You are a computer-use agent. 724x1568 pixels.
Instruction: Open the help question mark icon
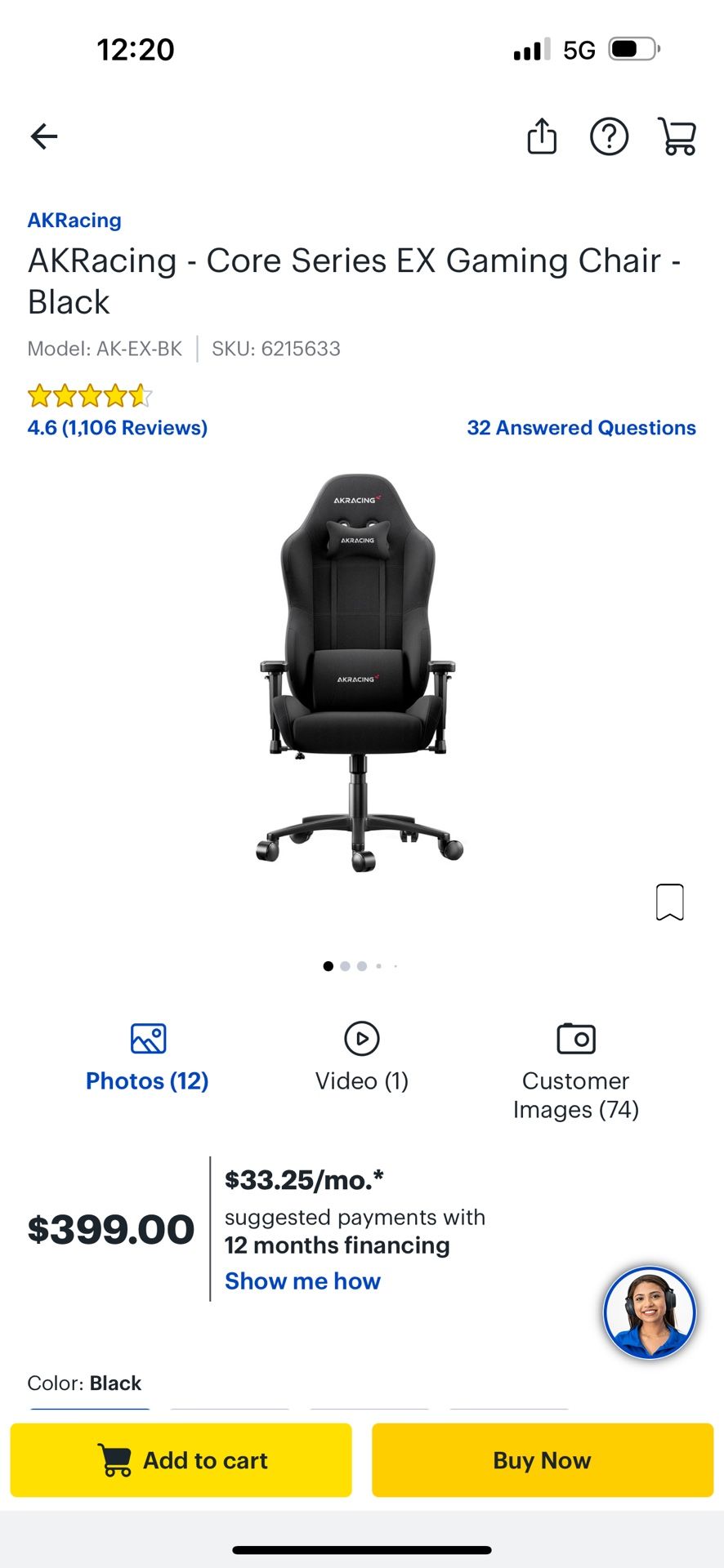[x=609, y=136]
